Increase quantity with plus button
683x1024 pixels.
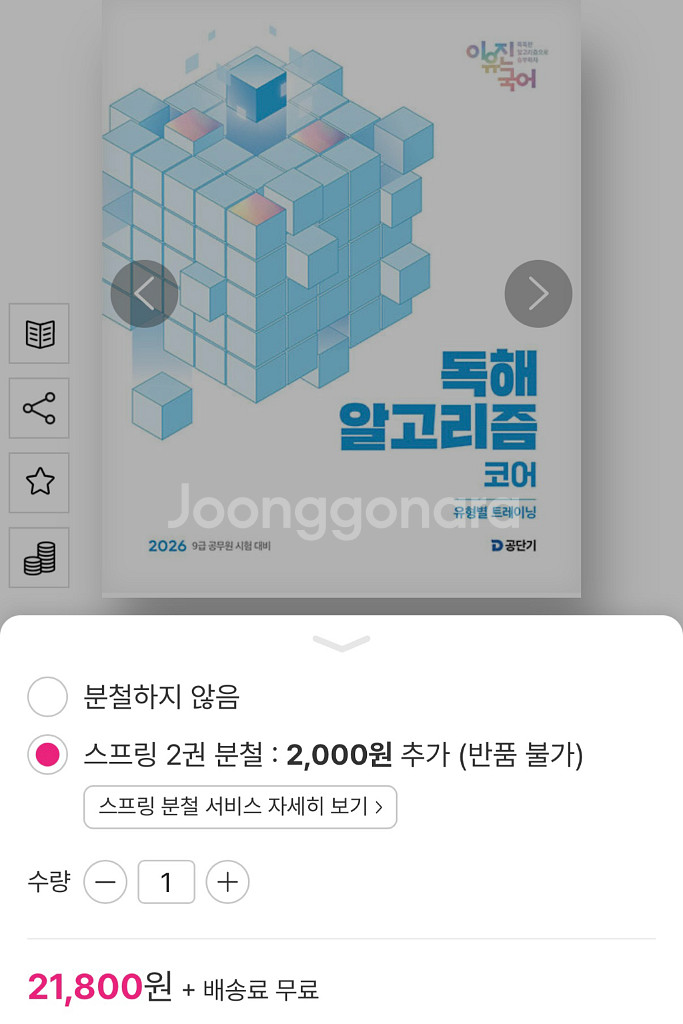tap(227, 882)
